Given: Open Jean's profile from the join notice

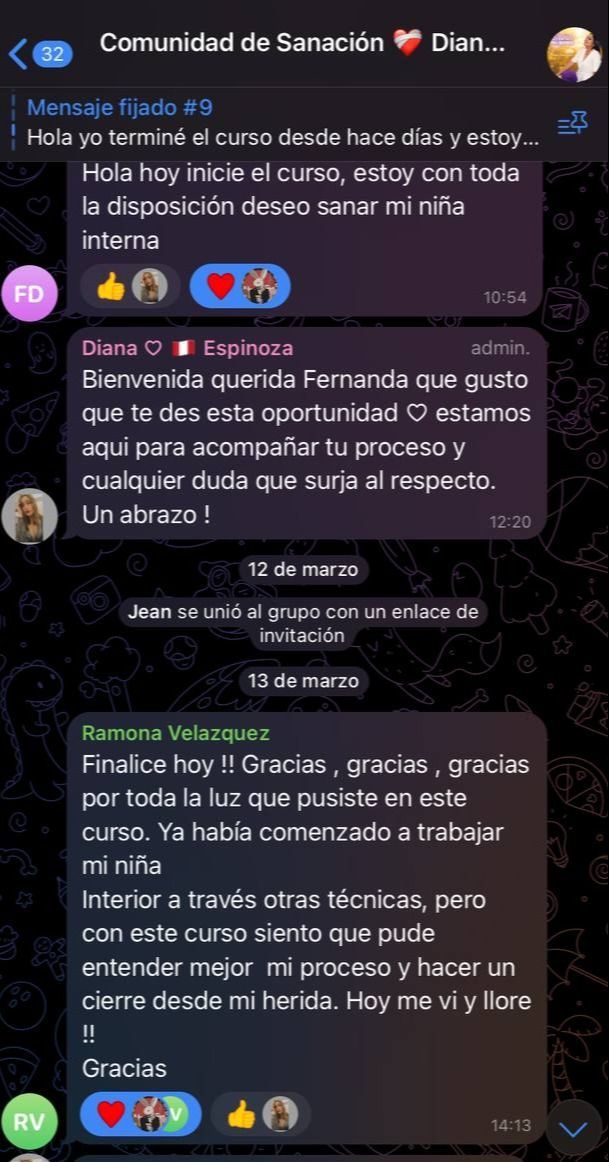Looking at the screenshot, I should click(x=150, y=612).
